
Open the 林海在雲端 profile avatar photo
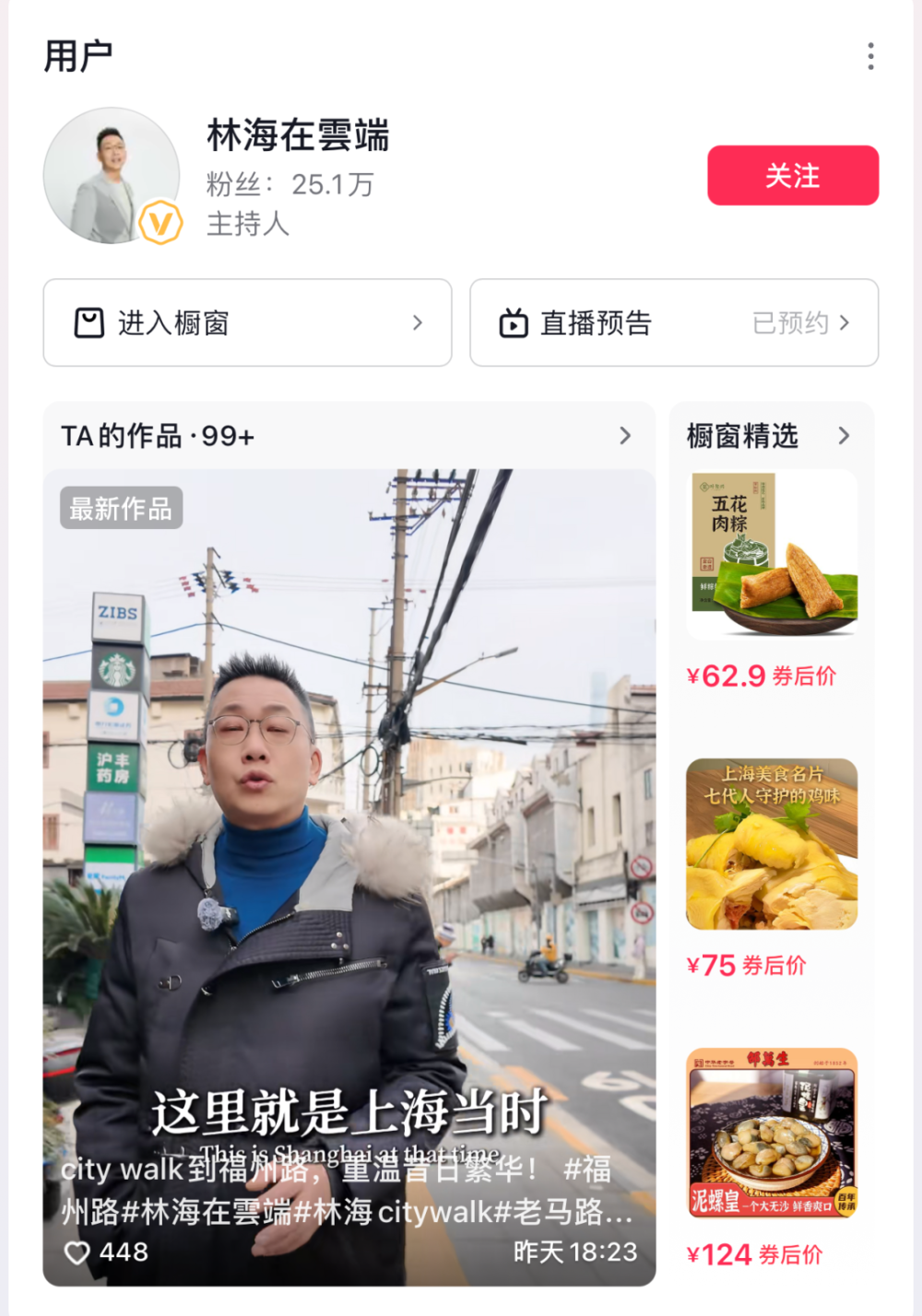click(111, 173)
